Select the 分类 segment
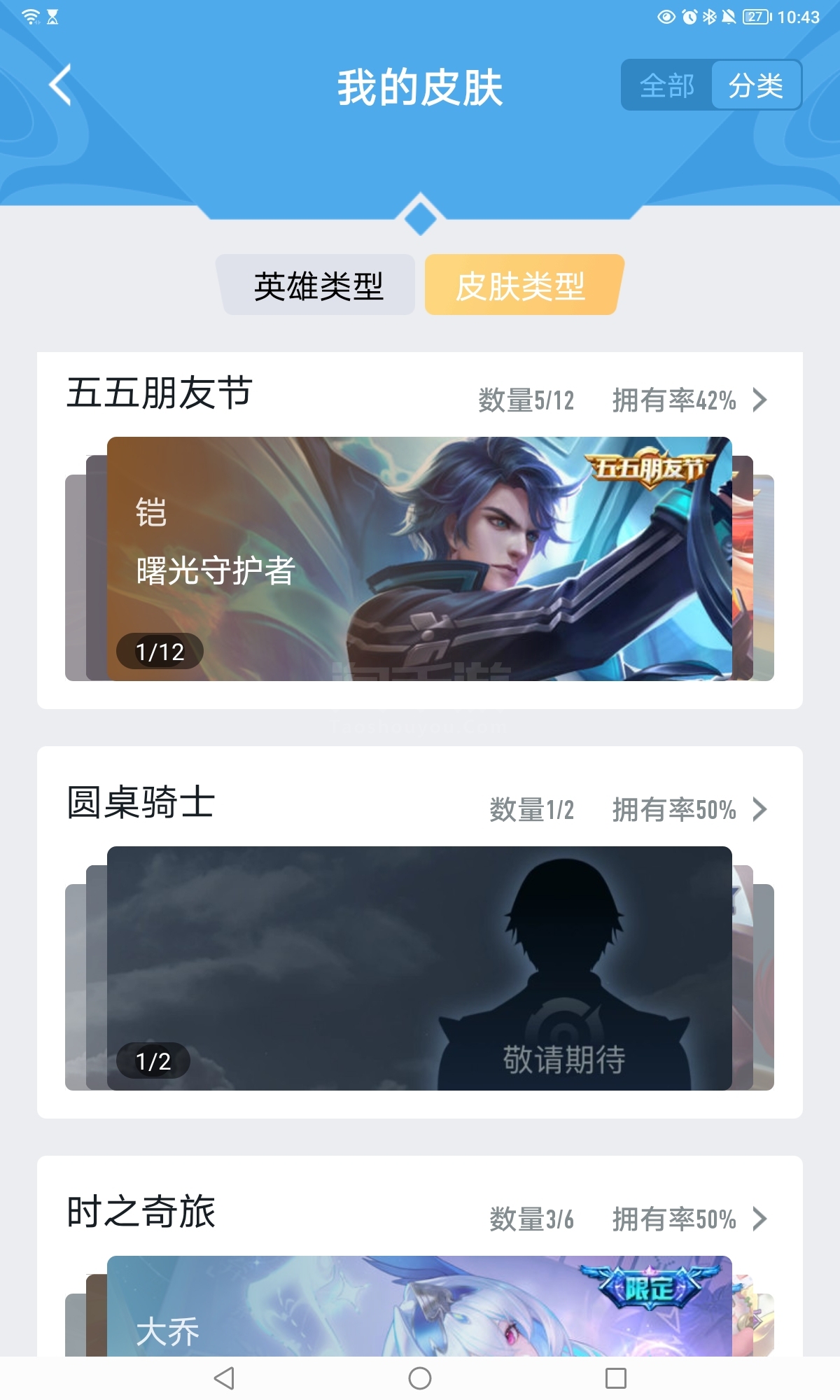This screenshot has height=1400, width=840. coord(755,85)
